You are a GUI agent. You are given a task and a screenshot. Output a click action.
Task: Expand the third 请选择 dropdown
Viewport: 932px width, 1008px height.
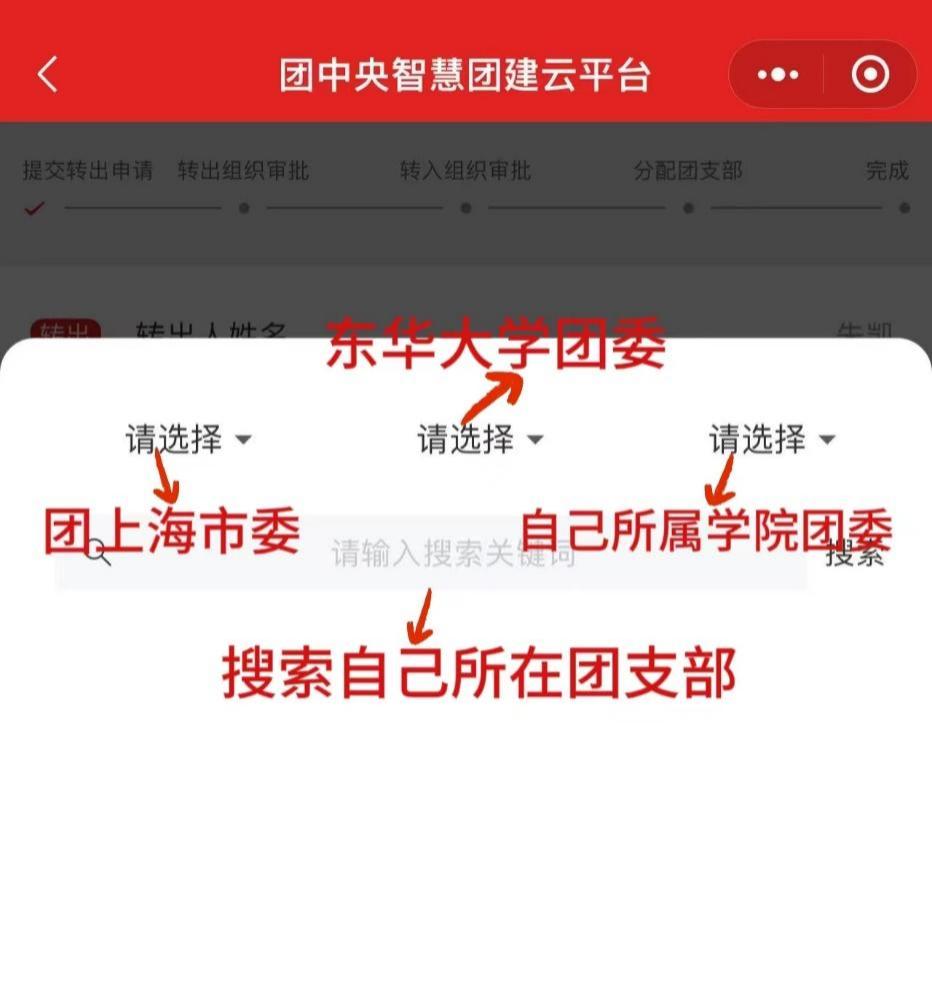pyautogui.click(x=772, y=439)
